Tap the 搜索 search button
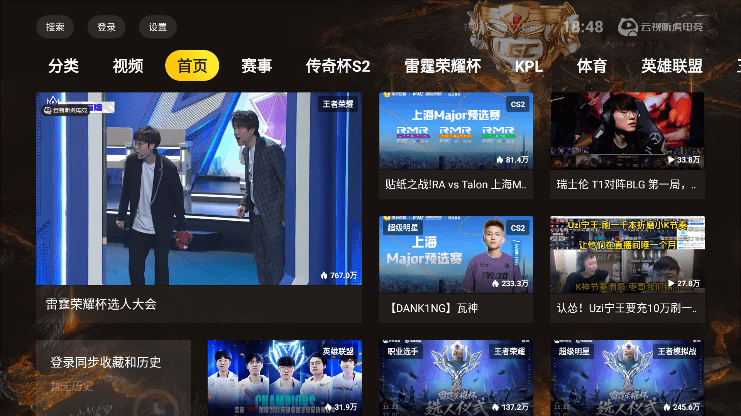 (x=56, y=27)
